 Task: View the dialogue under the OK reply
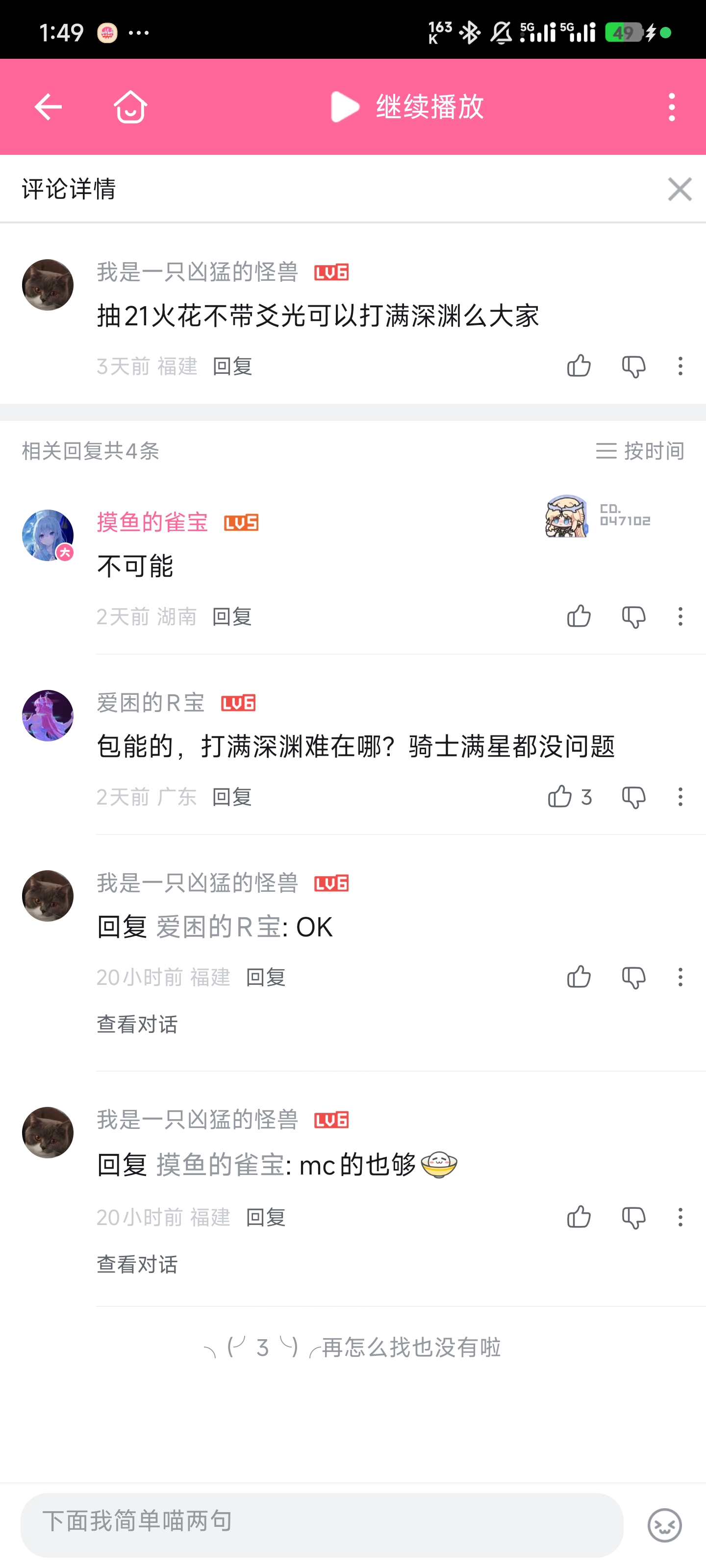pyautogui.click(x=137, y=1025)
